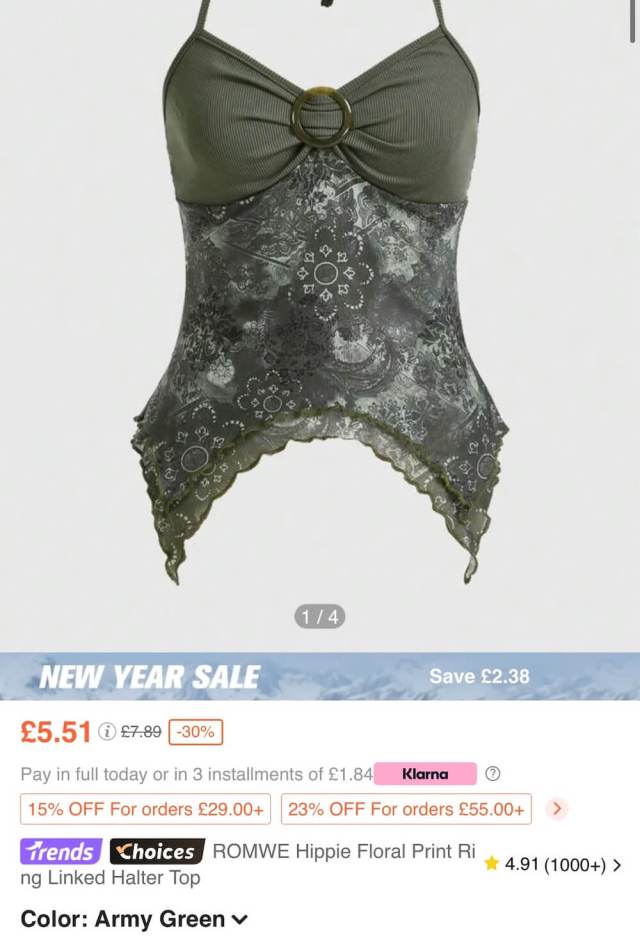Select the 15% OFF orders £29.00+ coupon
This screenshot has width=640, height=938.
(146, 809)
